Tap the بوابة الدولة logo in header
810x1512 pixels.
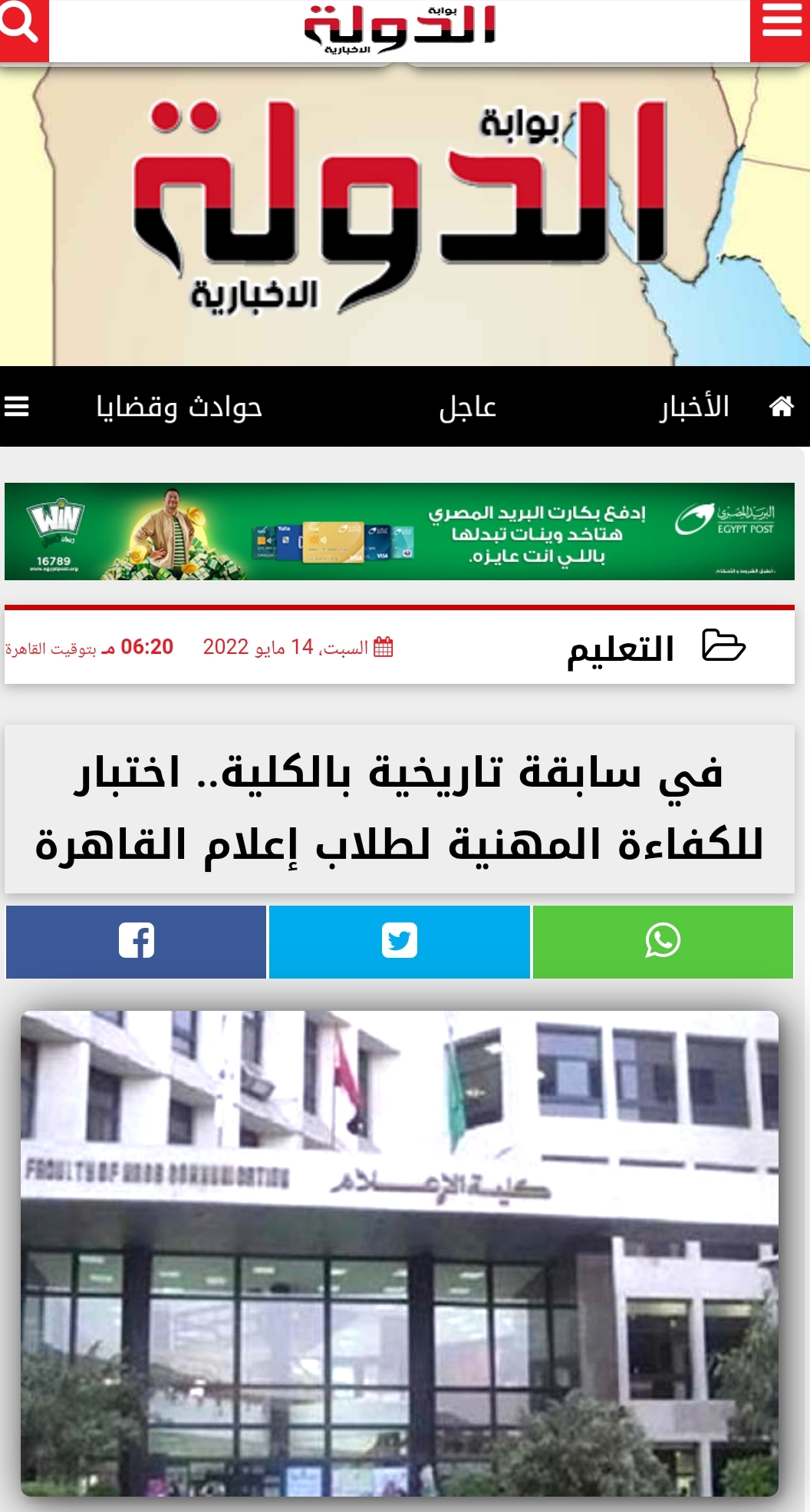click(399, 29)
